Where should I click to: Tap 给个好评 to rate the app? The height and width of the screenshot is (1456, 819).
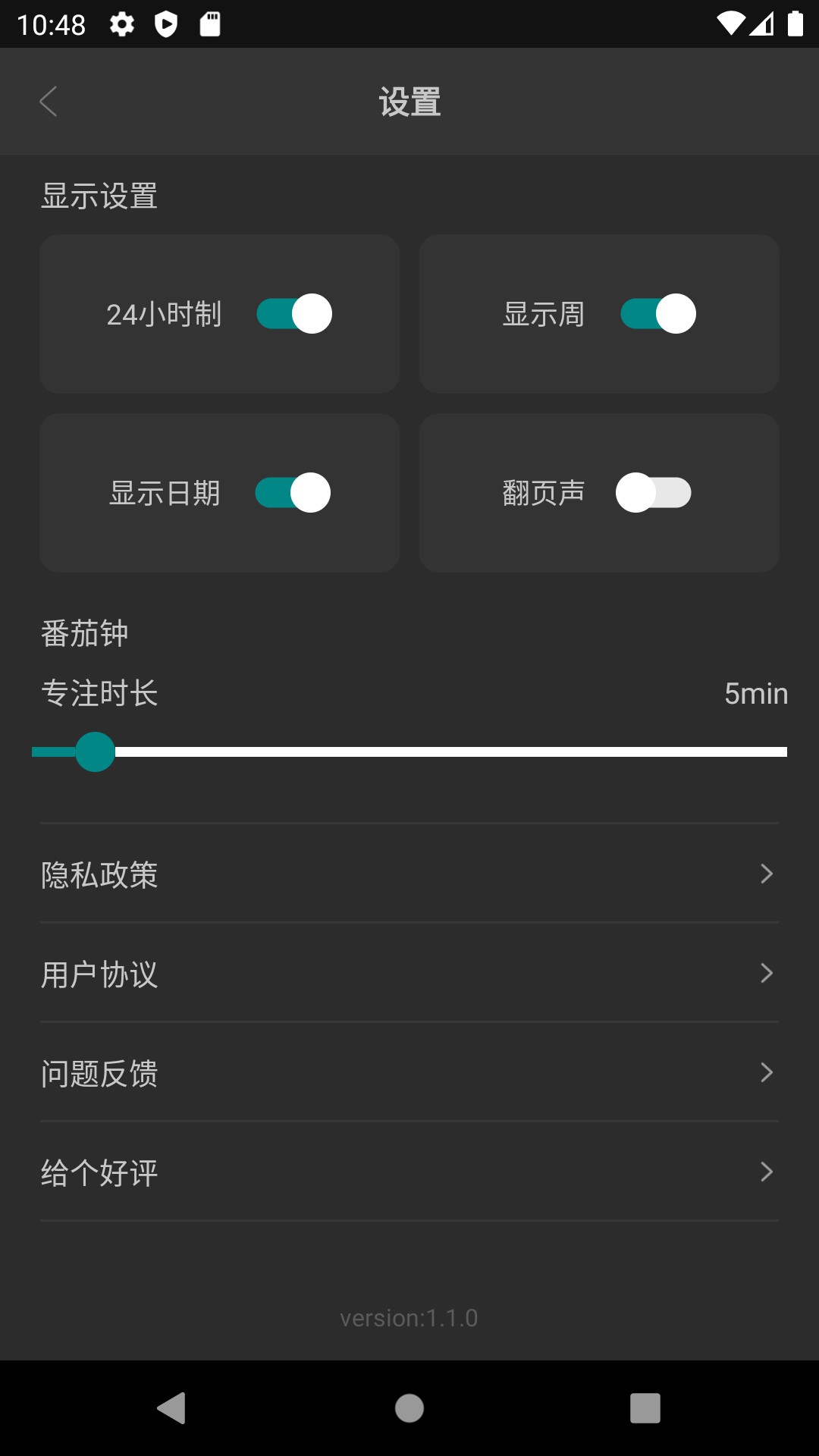tap(99, 1172)
